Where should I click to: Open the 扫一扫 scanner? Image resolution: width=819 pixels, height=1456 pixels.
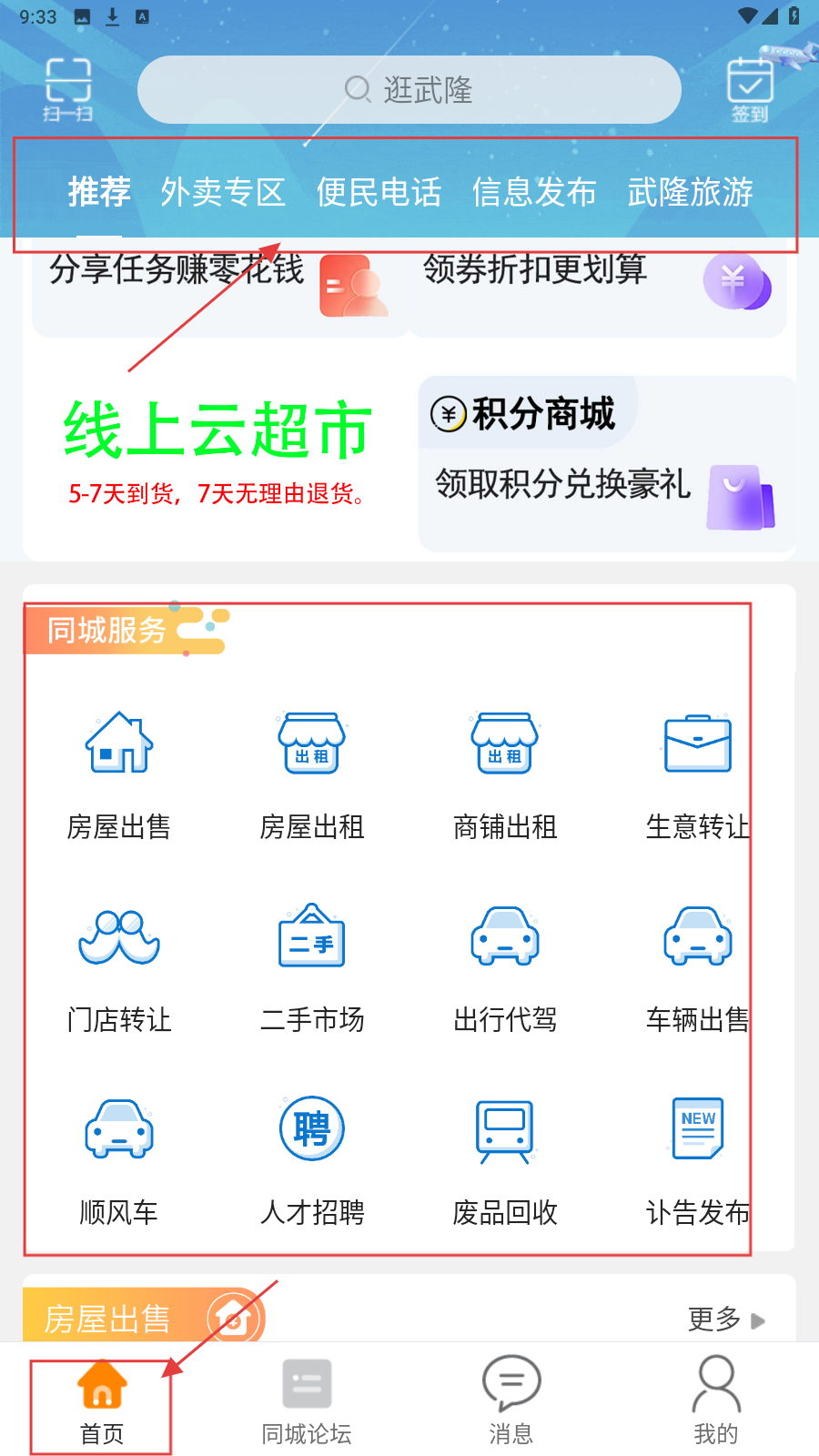click(x=68, y=89)
